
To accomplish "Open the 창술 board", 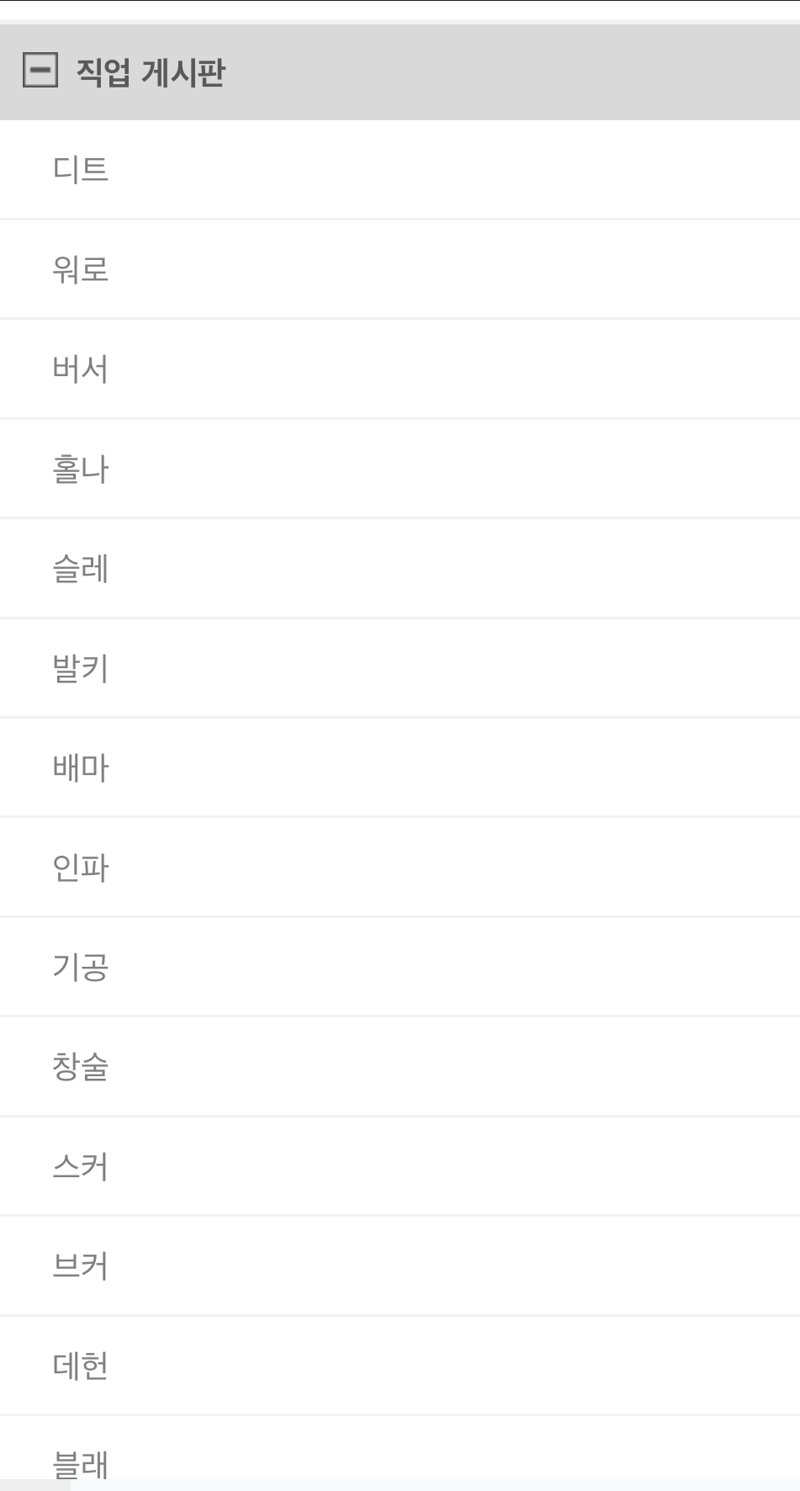I will [x=400, y=1066].
